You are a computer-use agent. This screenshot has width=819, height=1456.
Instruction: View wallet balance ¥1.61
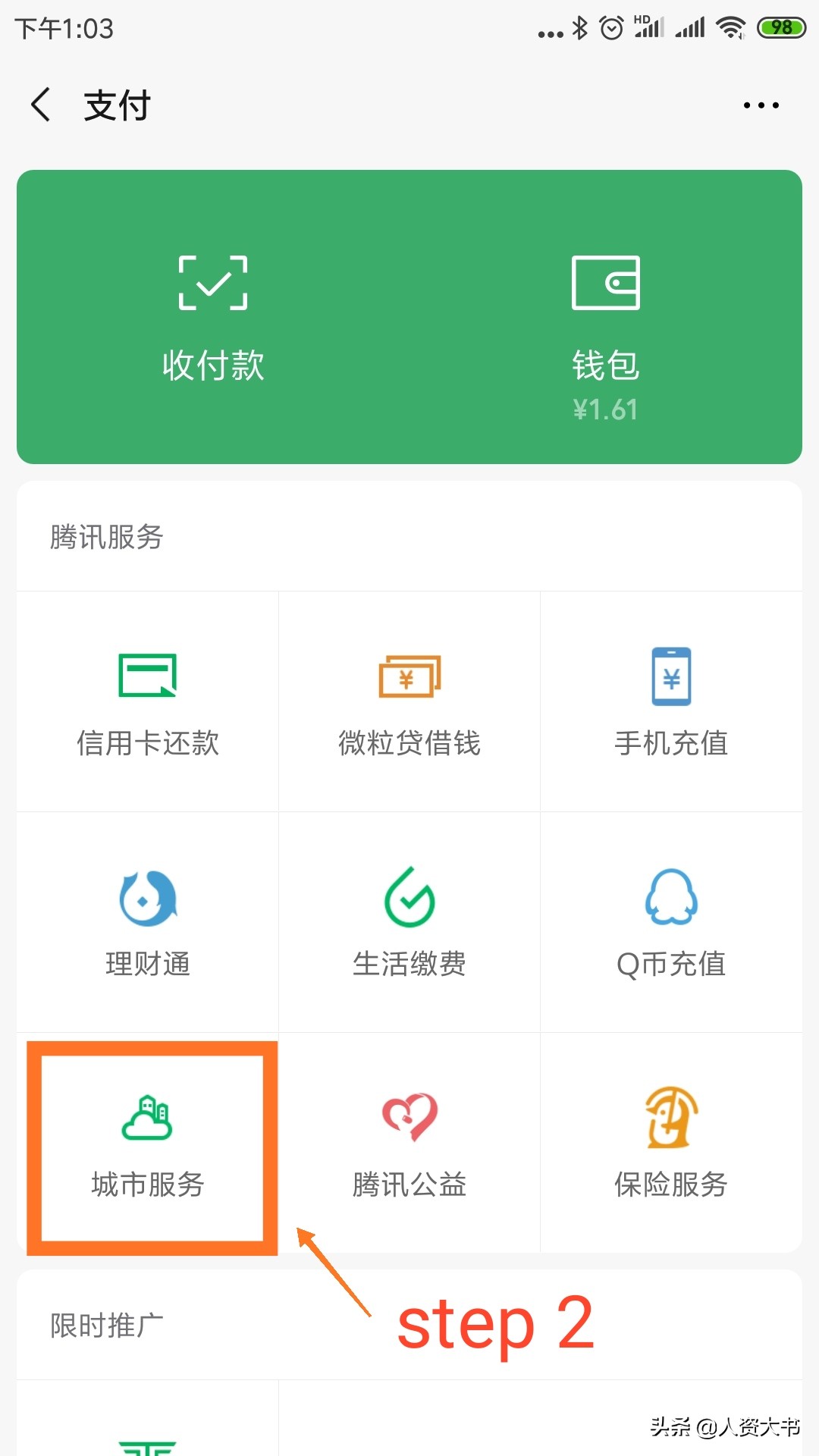(x=607, y=409)
